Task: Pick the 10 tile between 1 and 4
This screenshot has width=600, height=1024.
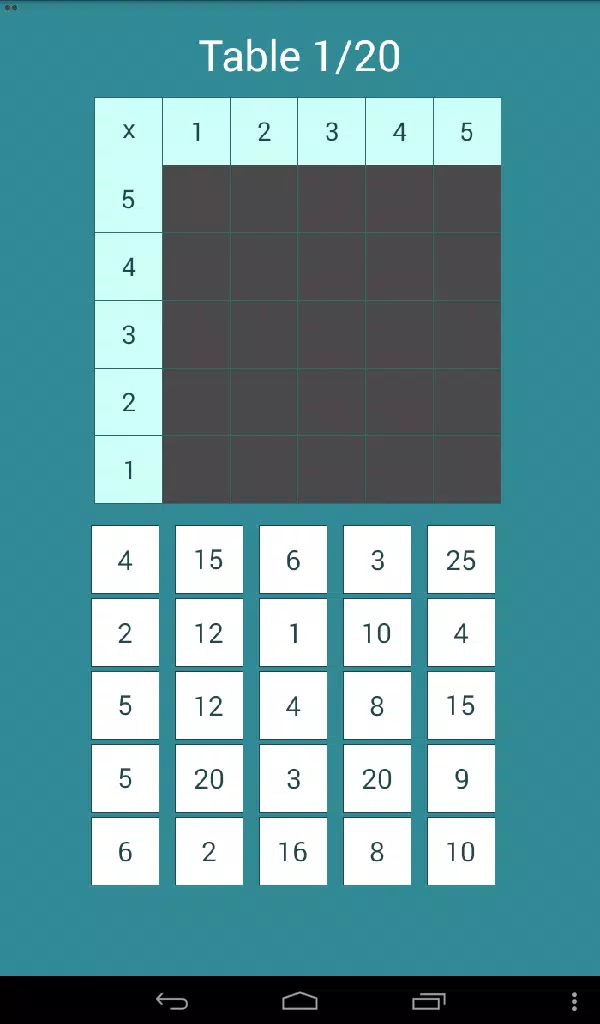Action: click(x=377, y=633)
